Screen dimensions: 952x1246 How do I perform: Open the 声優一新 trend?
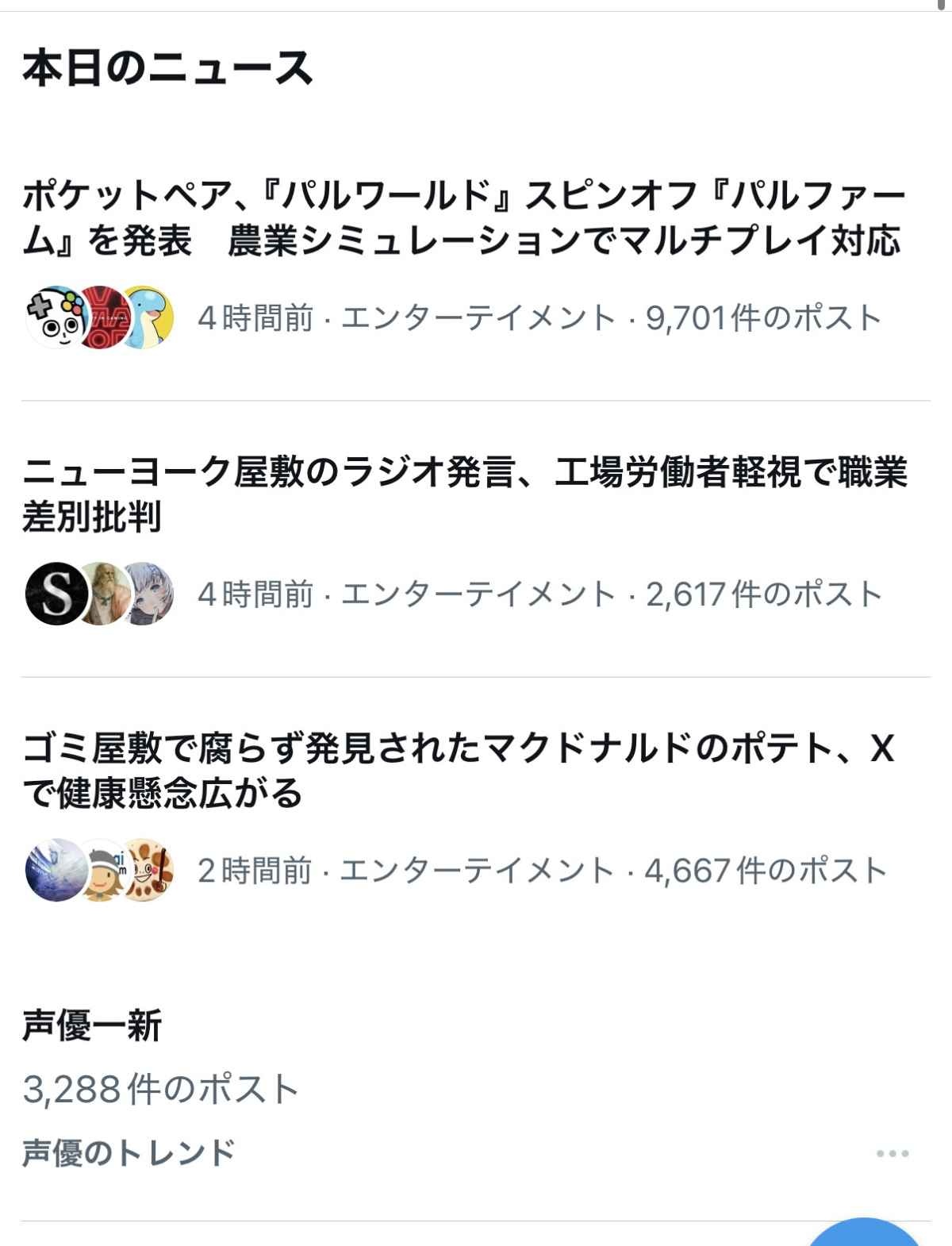[92, 1025]
